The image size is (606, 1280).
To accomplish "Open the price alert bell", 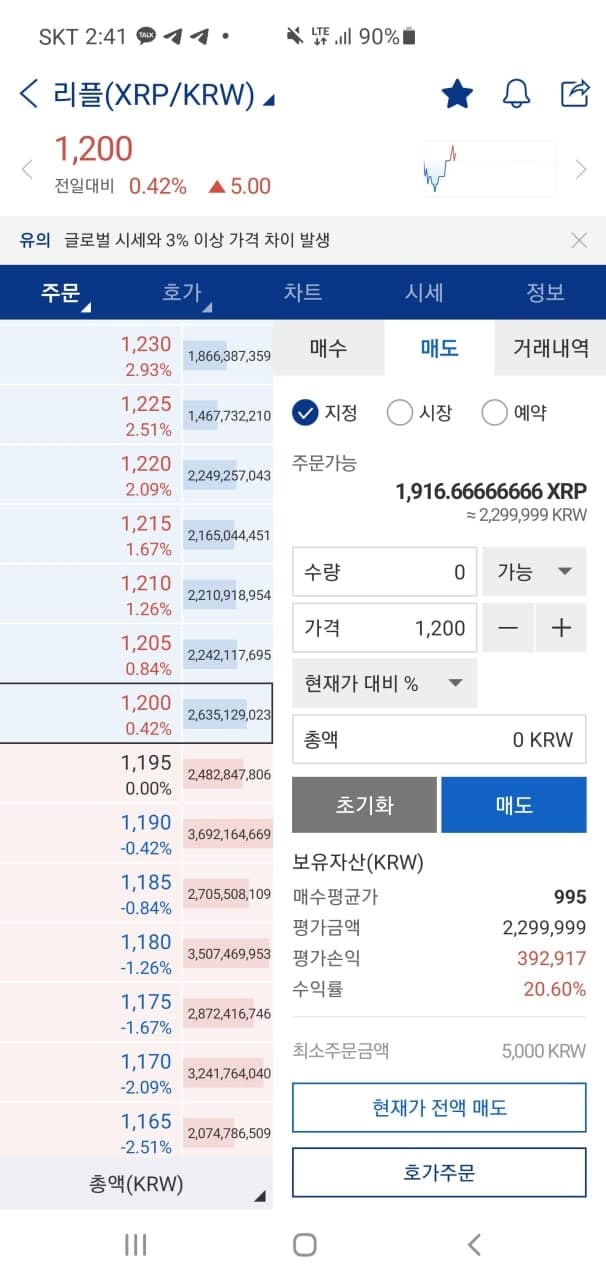I will tap(516, 94).
